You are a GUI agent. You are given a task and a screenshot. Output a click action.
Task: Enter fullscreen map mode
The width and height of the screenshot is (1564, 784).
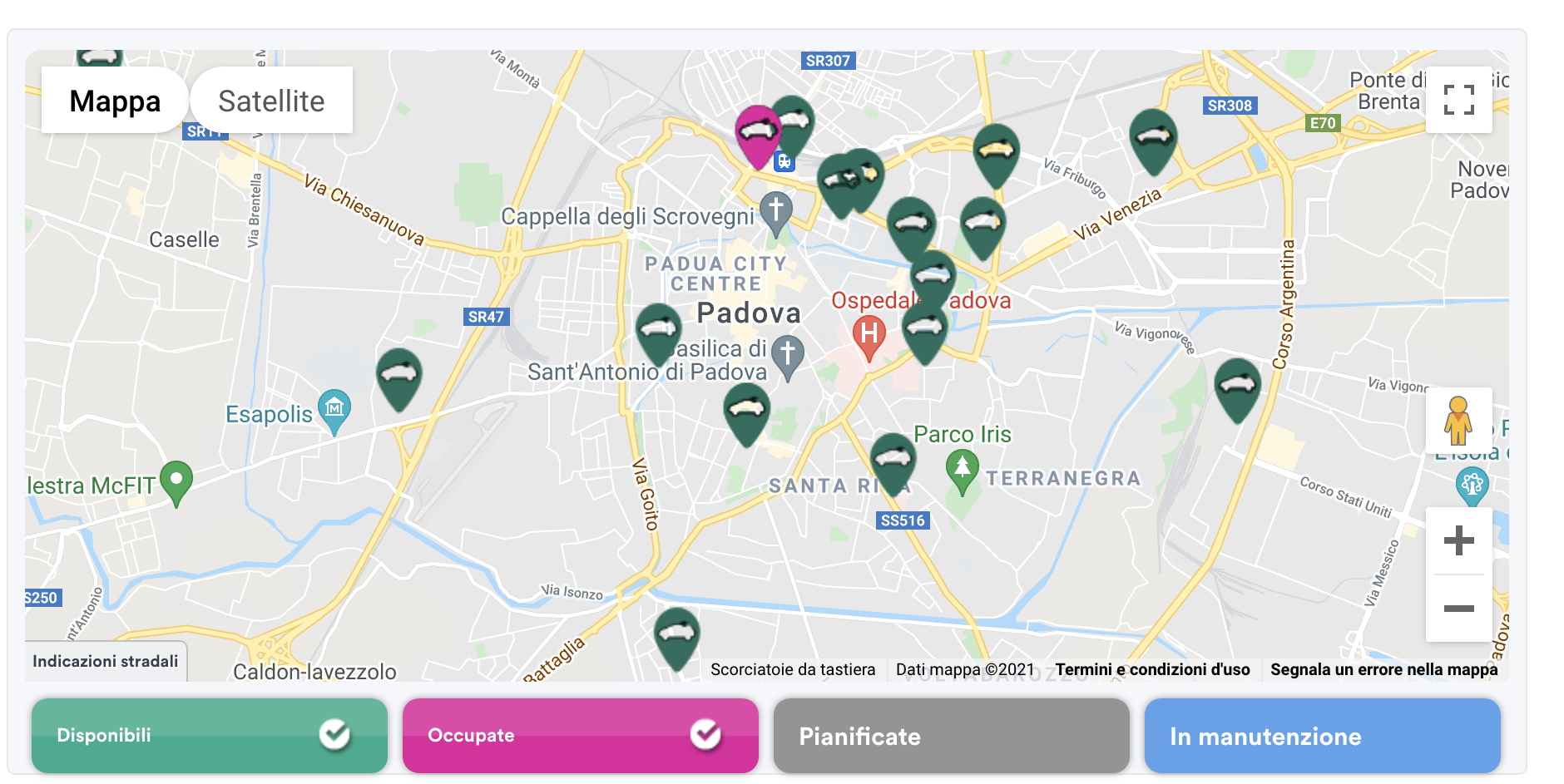click(1458, 100)
